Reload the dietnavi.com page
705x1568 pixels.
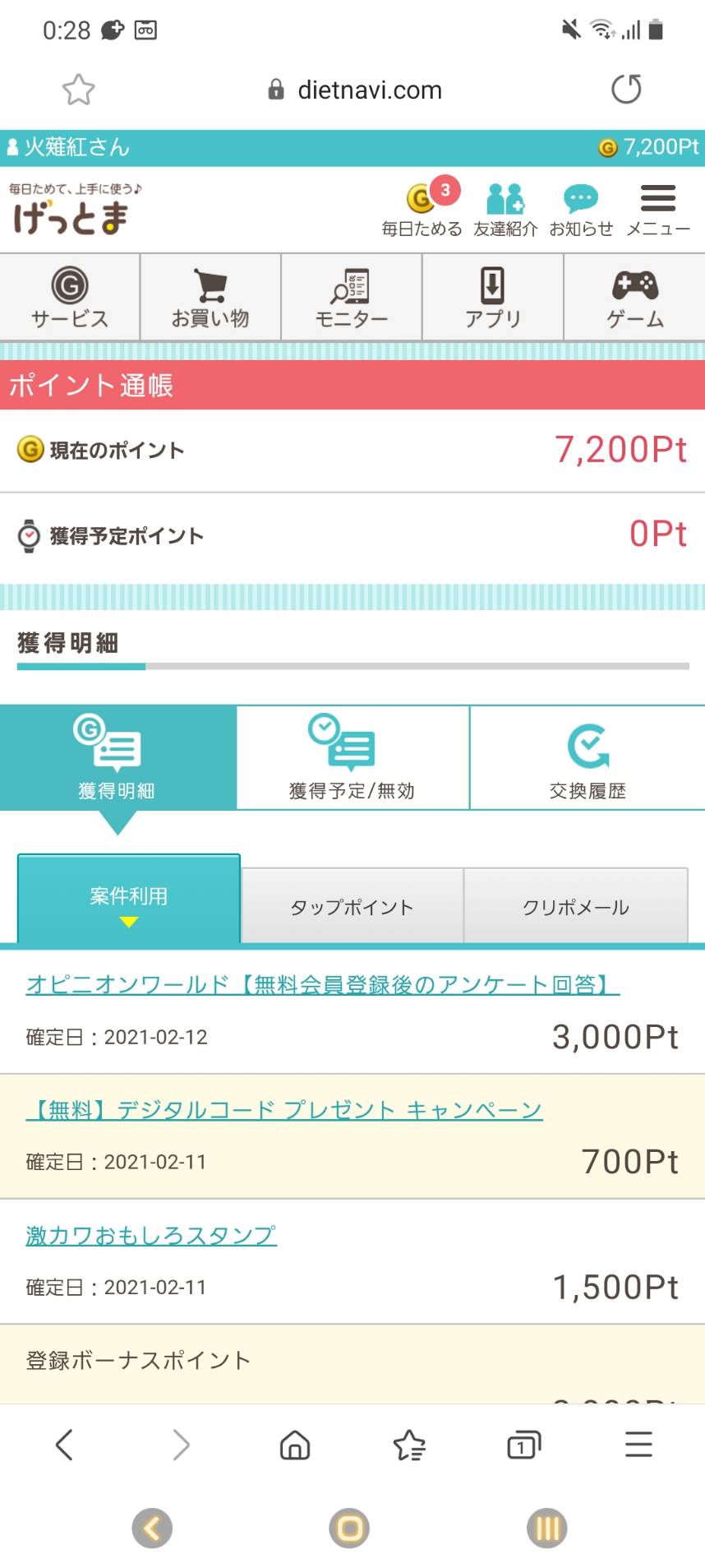point(626,89)
